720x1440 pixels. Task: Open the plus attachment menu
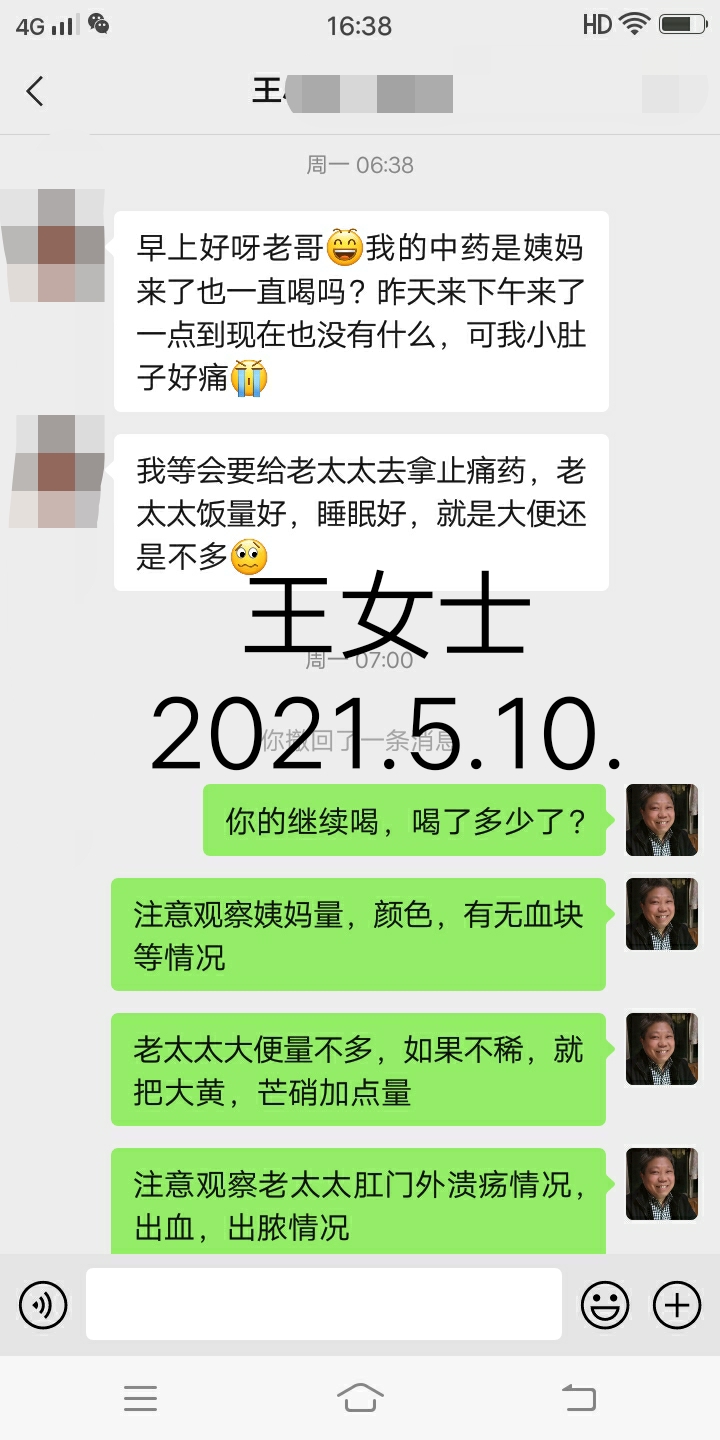tap(677, 1305)
